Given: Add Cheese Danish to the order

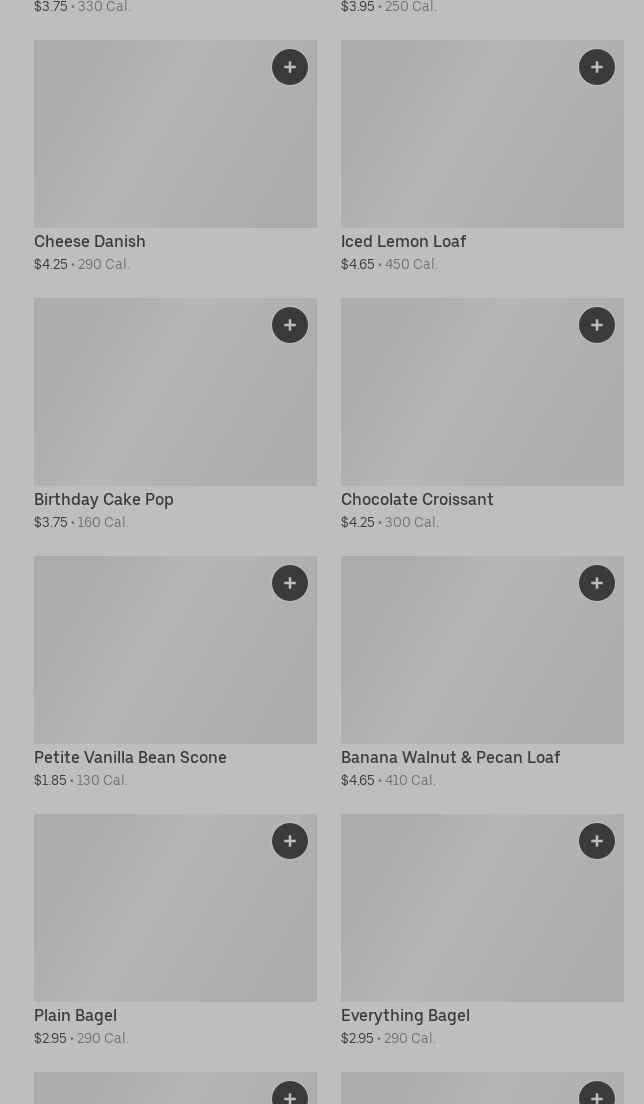Looking at the screenshot, I should (x=290, y=67).
